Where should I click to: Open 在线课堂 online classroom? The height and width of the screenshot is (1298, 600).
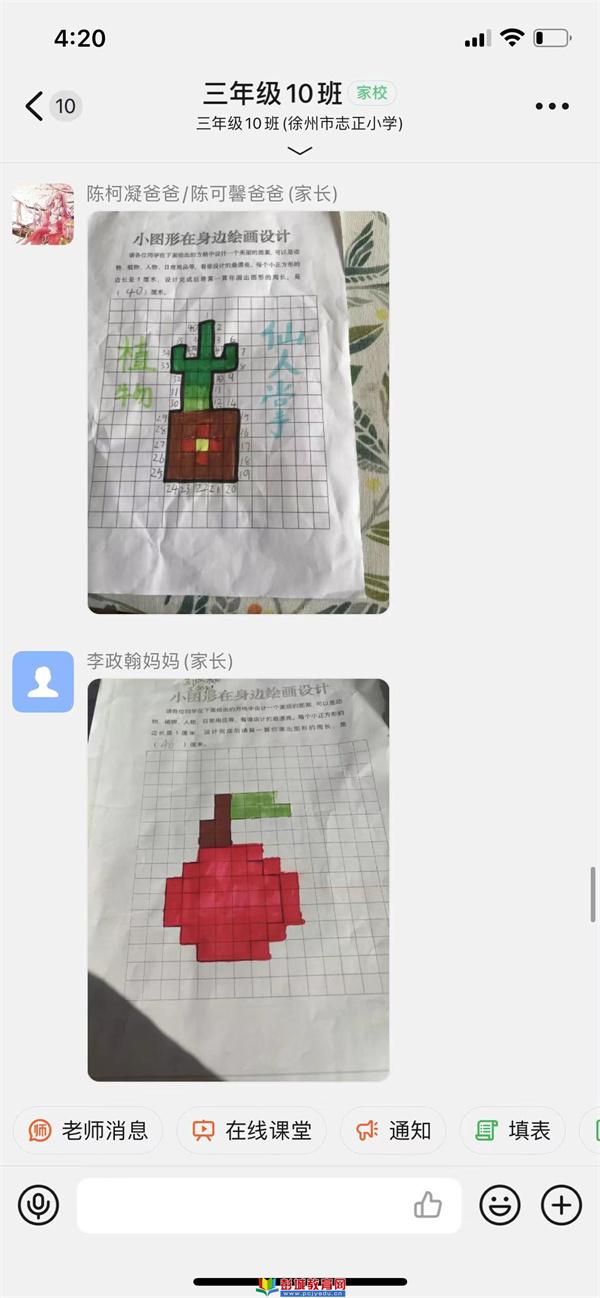pyautogui.click(x=252, y=1130)
